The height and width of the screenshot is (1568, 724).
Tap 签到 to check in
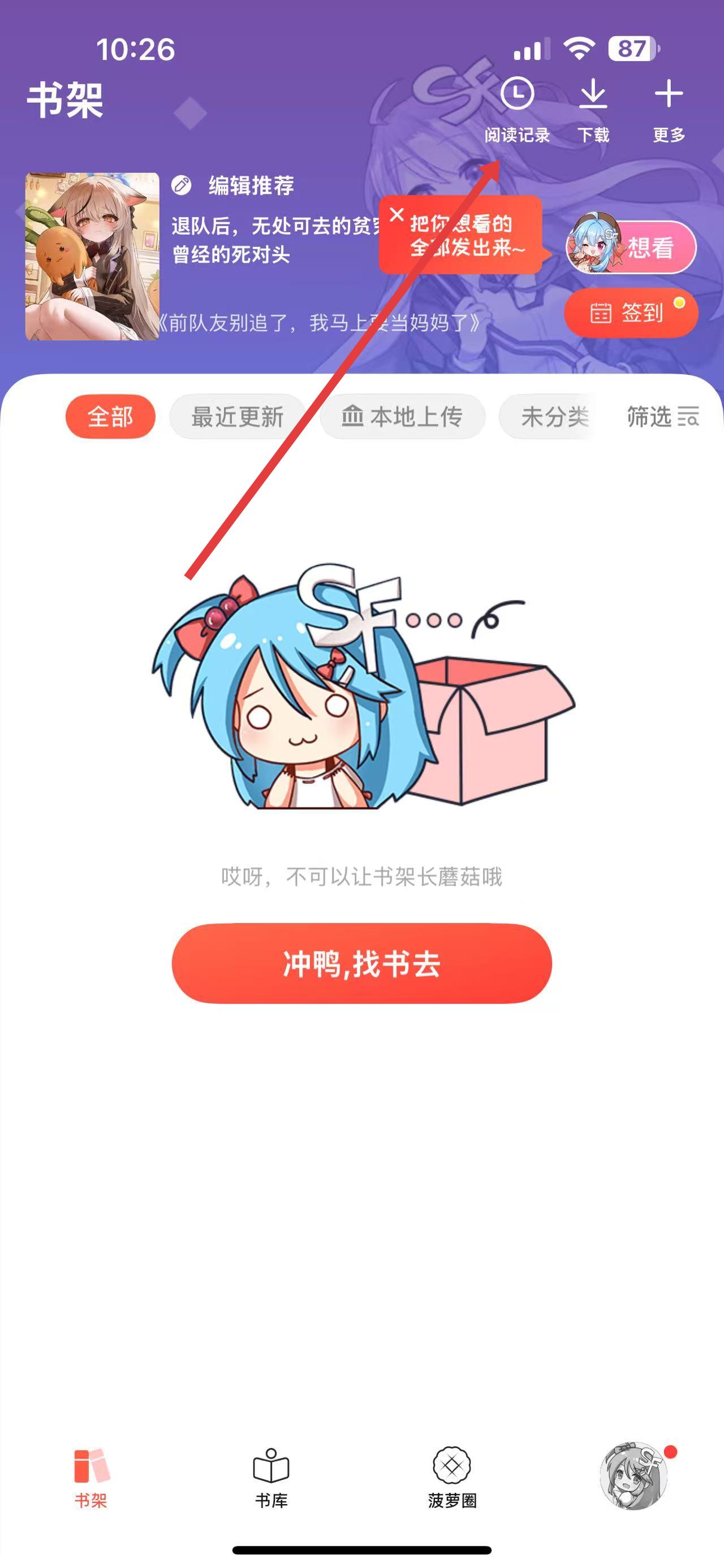pyautogui.click(x=630, y=313)
